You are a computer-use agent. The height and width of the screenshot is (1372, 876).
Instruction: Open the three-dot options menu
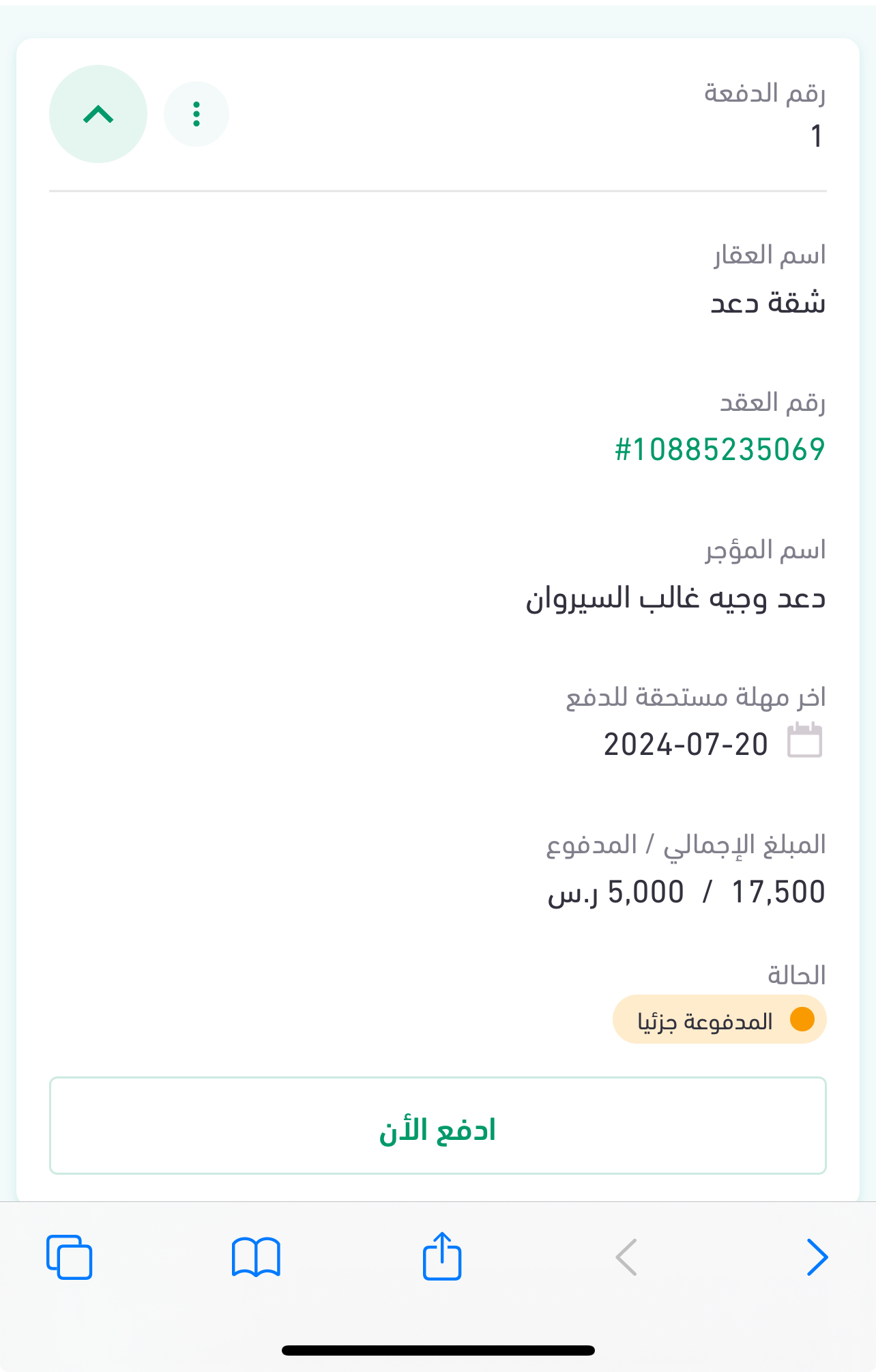click(196, 114)
